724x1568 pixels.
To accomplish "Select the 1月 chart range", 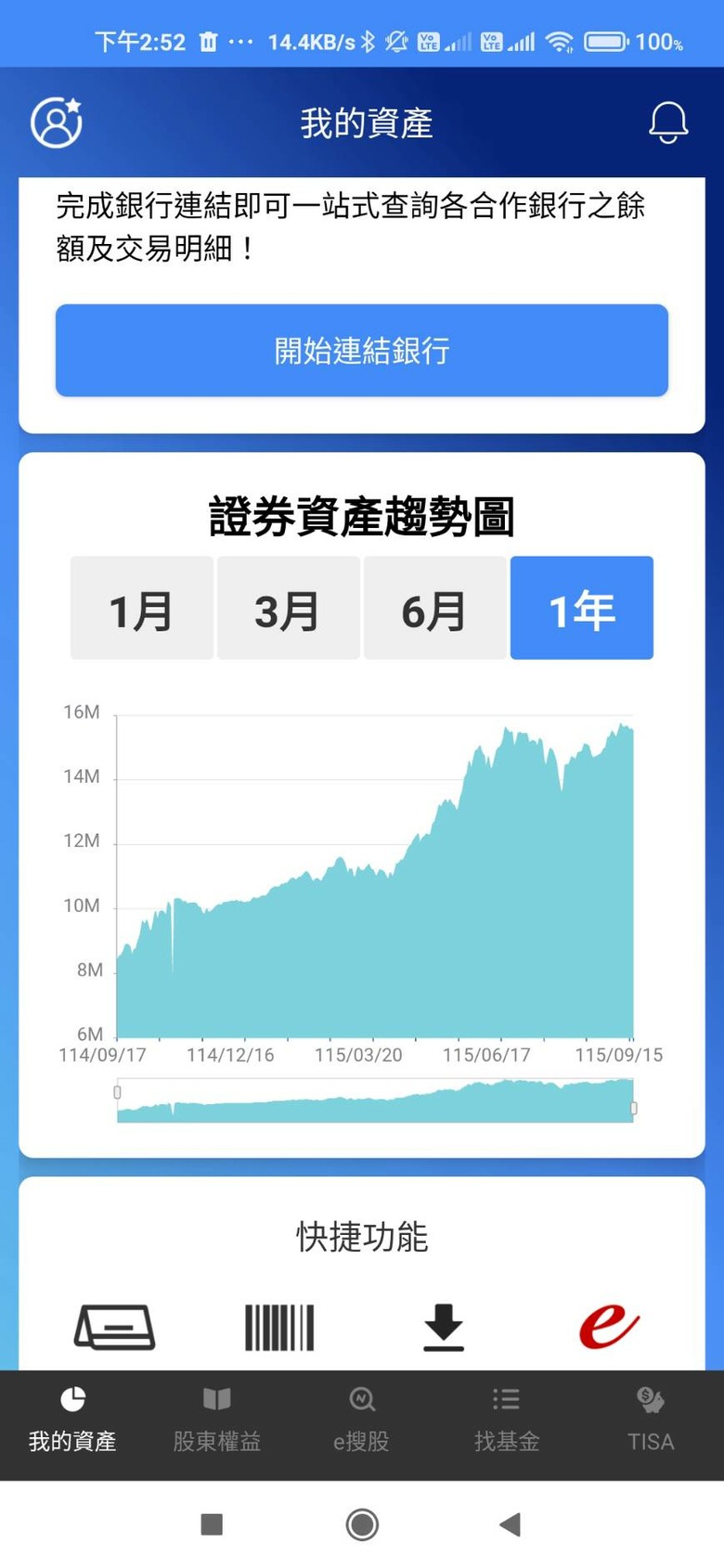I will point(142,609).
